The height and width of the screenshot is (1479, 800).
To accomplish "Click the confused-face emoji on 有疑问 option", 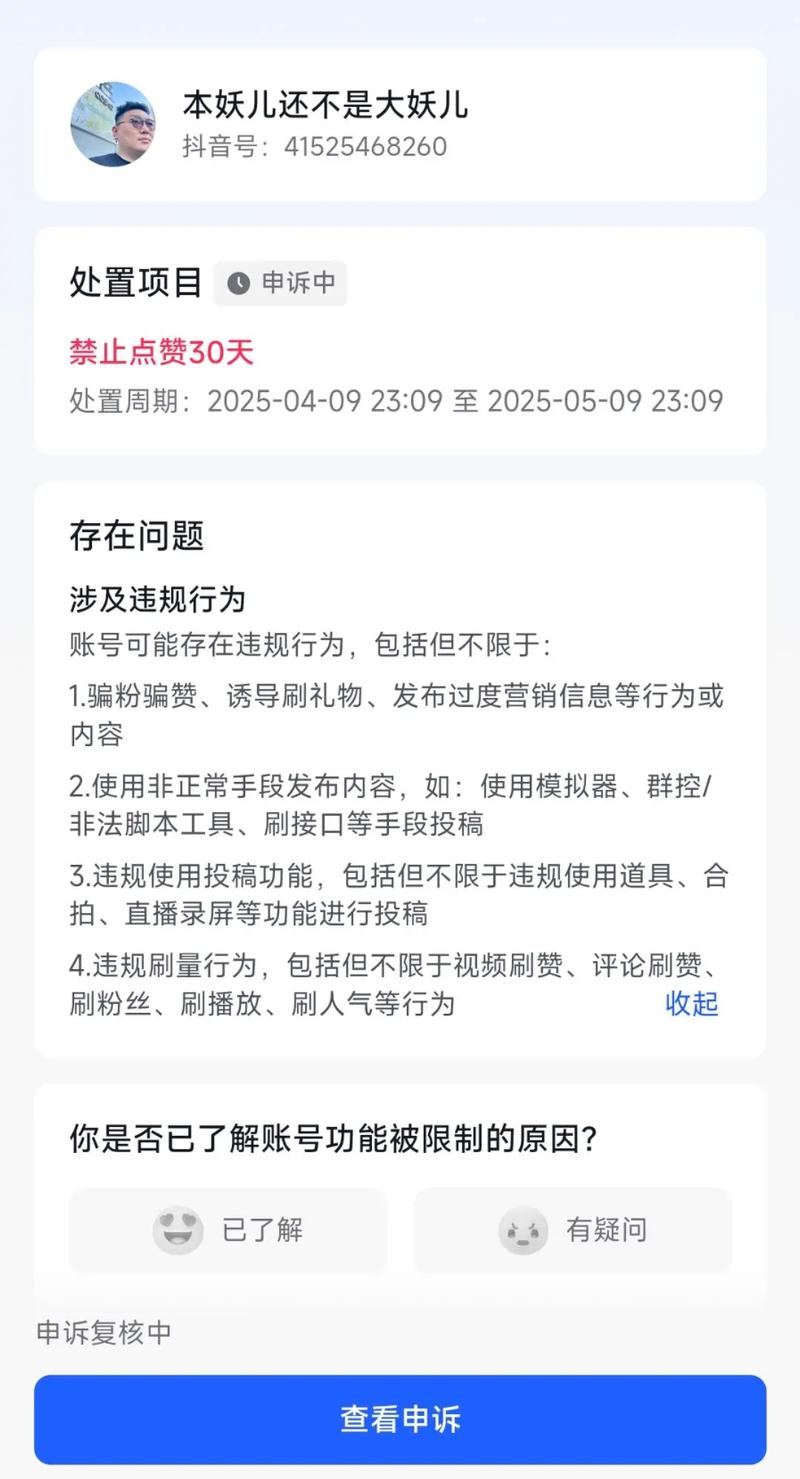I will 523,1231.
